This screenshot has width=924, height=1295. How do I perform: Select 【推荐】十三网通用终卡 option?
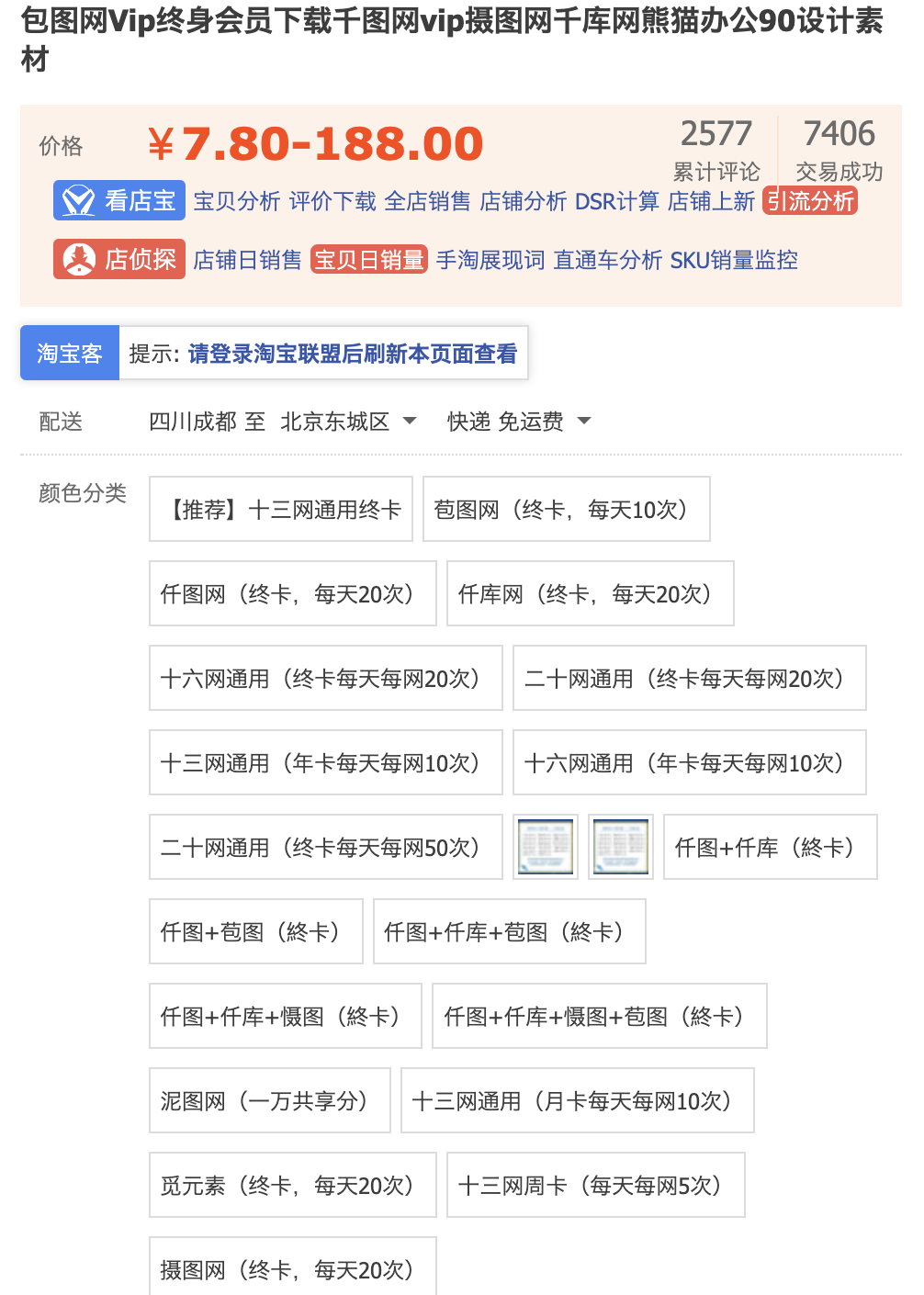pyautogui.click(x=280, y=509)
